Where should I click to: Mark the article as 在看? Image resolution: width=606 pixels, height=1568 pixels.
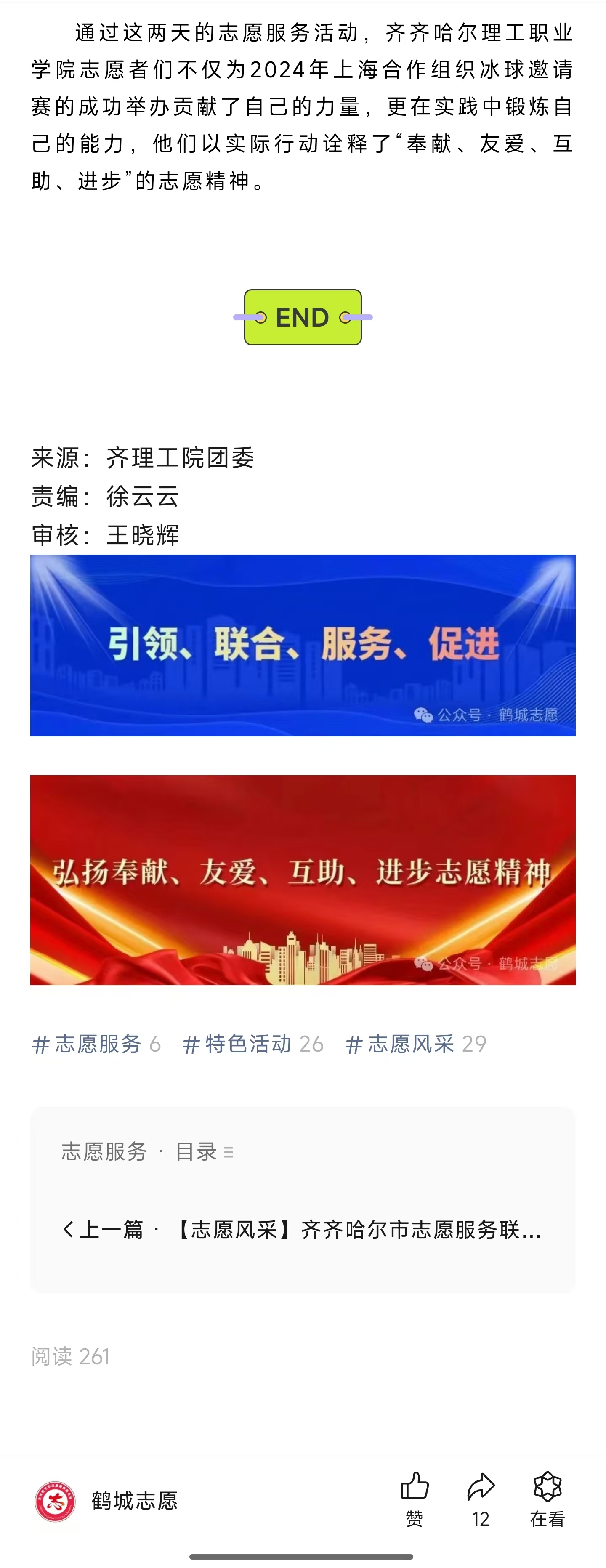click(547, 1499)
